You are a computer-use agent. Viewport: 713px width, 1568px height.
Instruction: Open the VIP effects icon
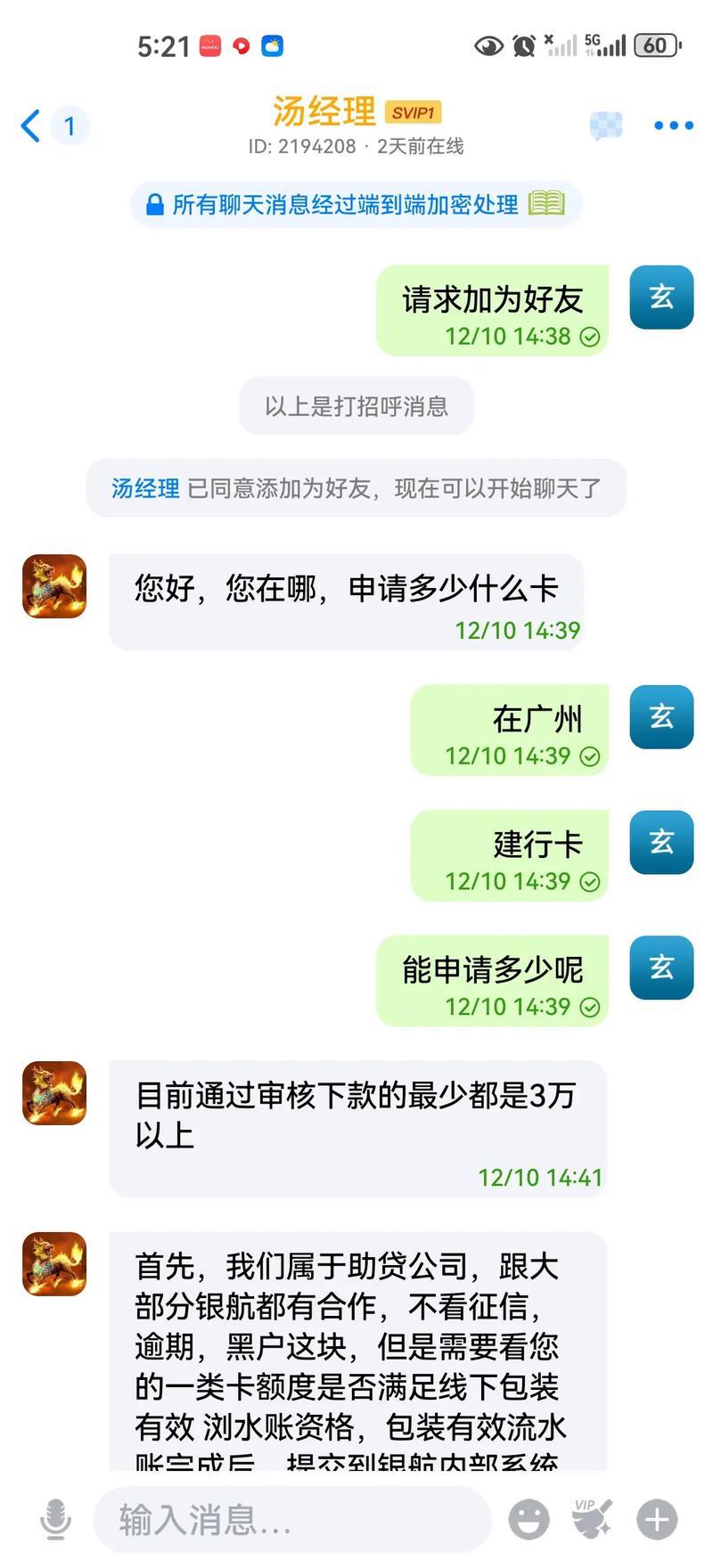pyautogui.click(x=592, y=1519)
